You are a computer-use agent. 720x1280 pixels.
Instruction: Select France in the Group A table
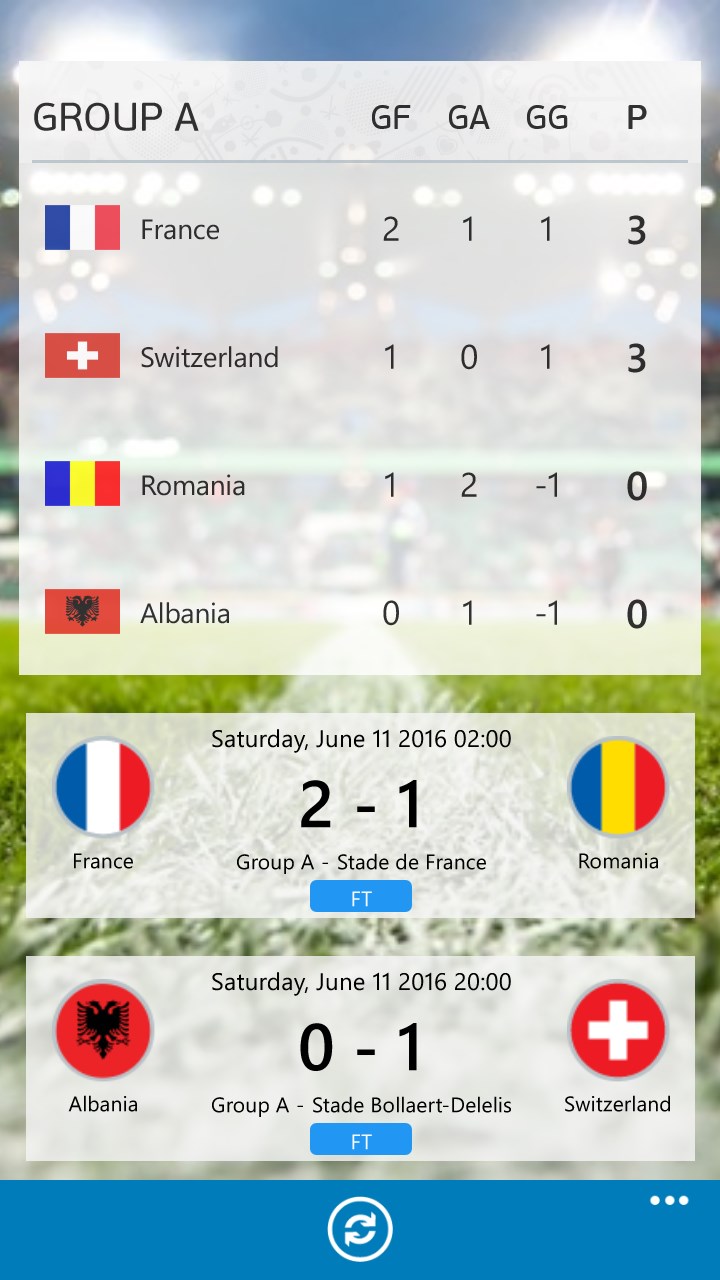tap(180, 230)
